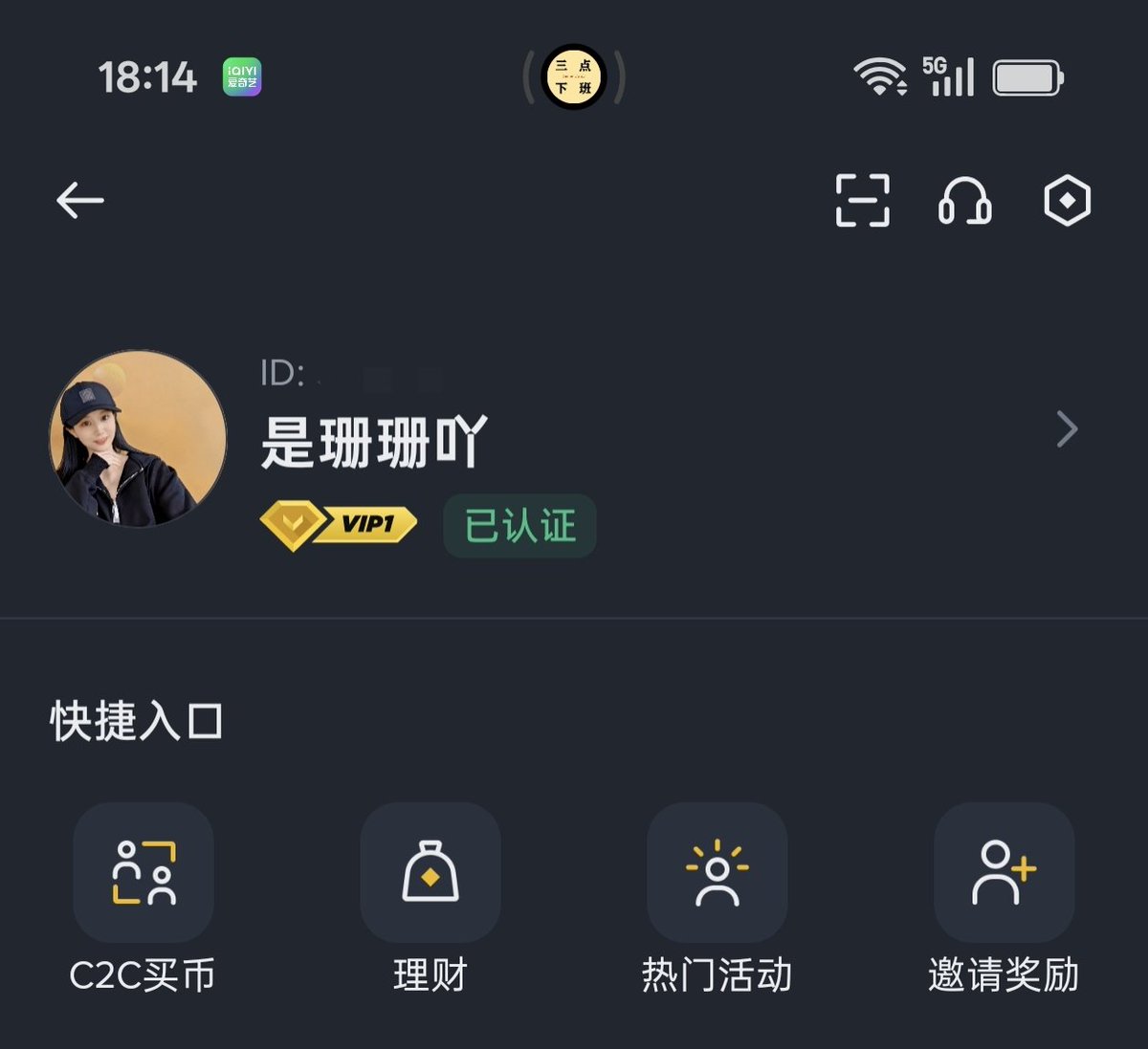Contact customer support via headset icon

[x=964, y=201]
